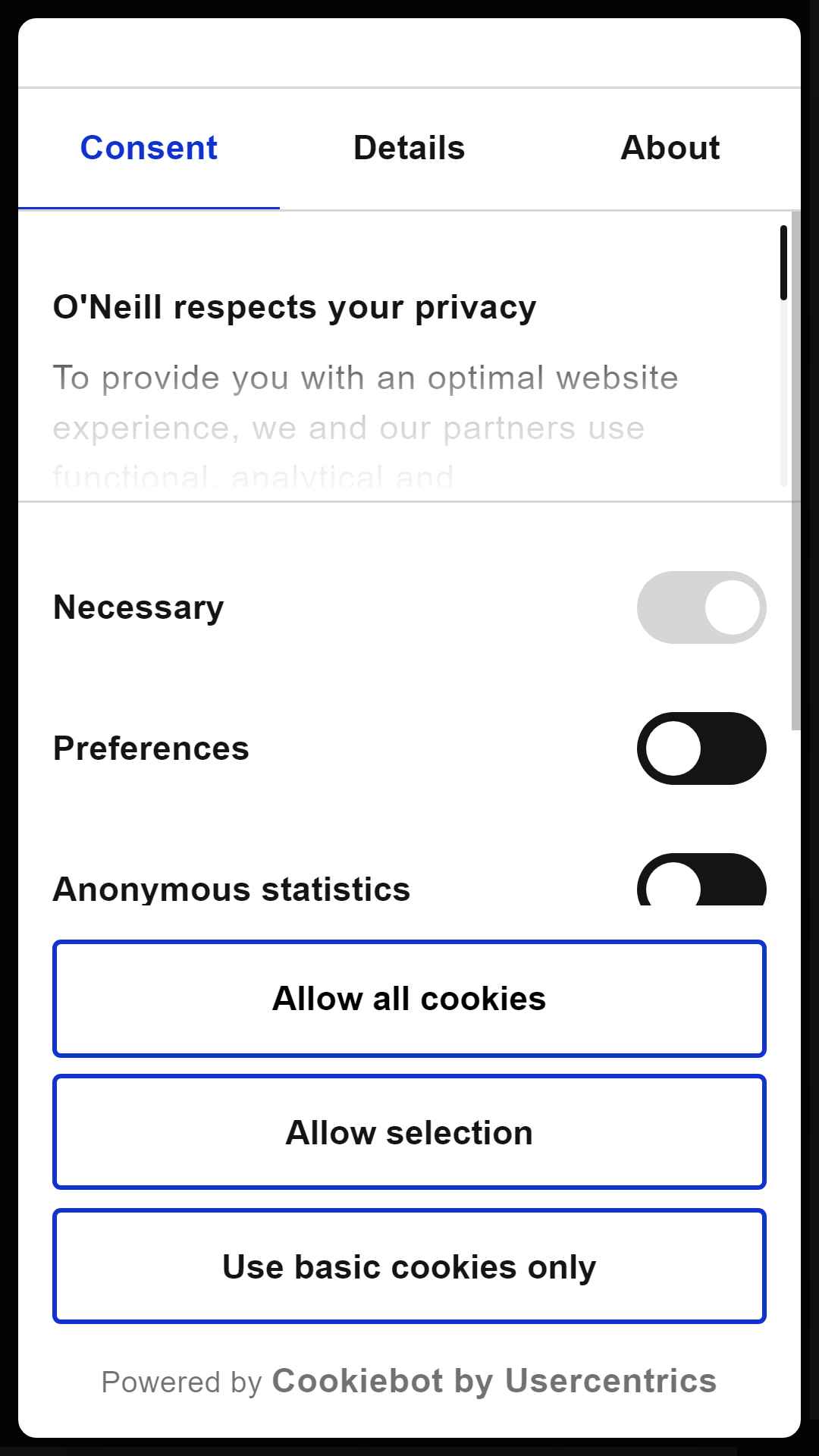Select the Consent tab
This screenshot has height=1456, width=819.
(149, 149)
